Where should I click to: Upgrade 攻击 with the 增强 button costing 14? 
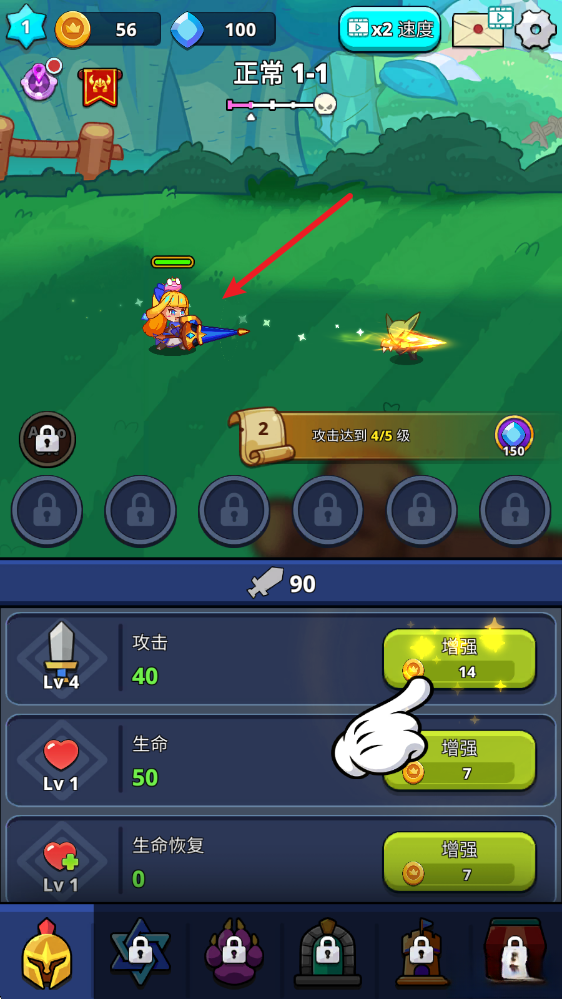click(459, 659)
